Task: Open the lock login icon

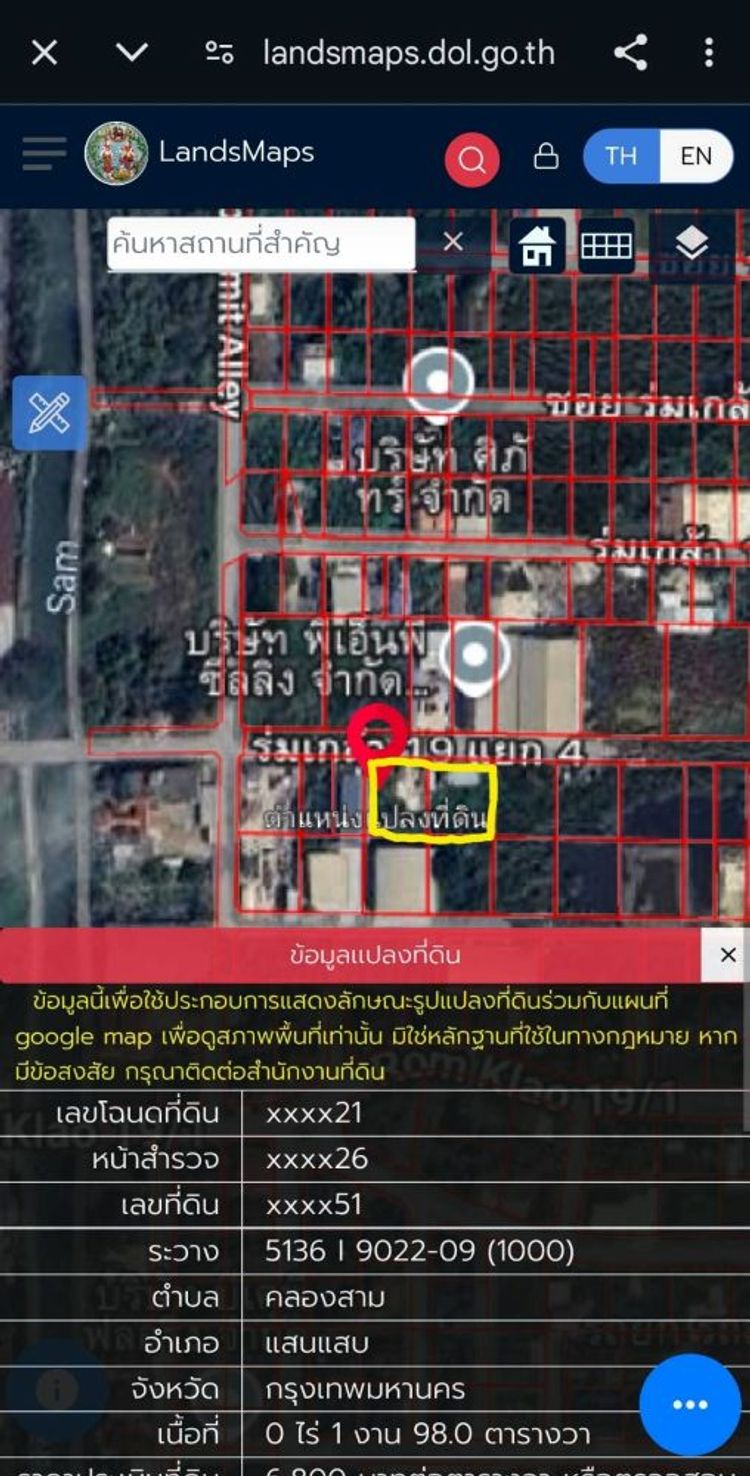Action: [x=546, y=156]
